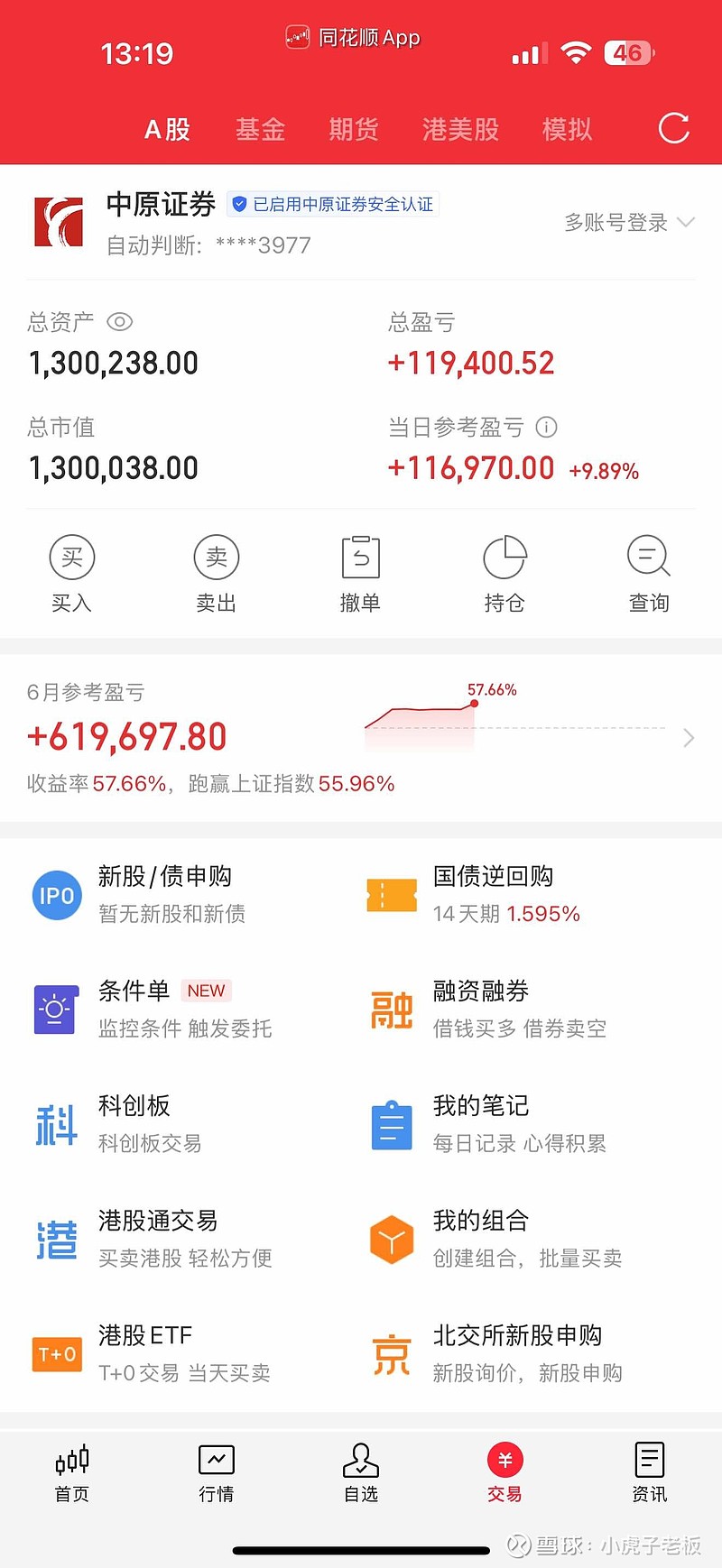The image size is (722, 1568).
Task: Switch to the 自选 watchlist tab
Action: pyautogui.click(x=361, y=1473)
